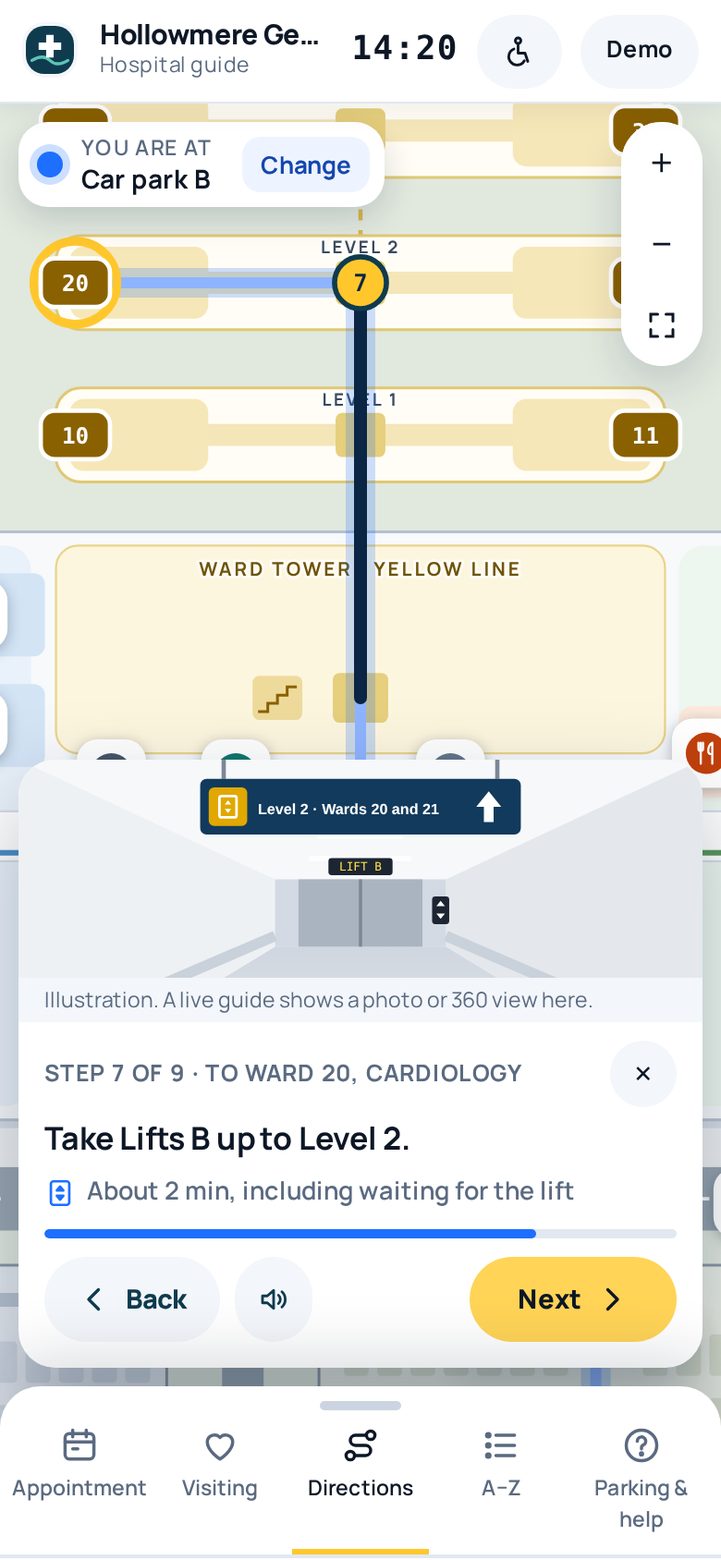Tap the step 7 waypoint marker
The height and width of the screenshot is (1560, 721).
(360, 283)
